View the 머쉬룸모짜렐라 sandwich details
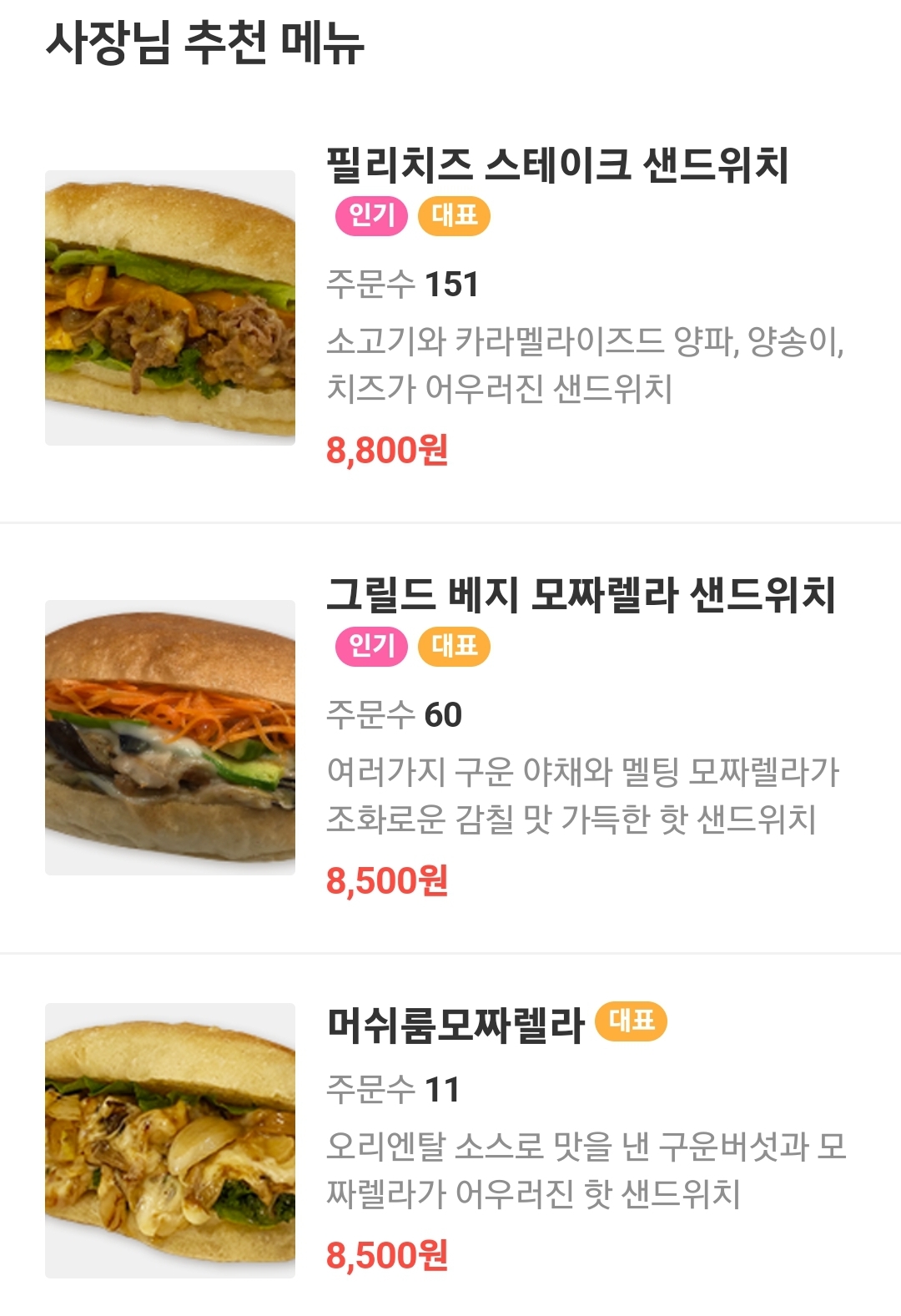The image size is (901, 1316). [456, 1025]
